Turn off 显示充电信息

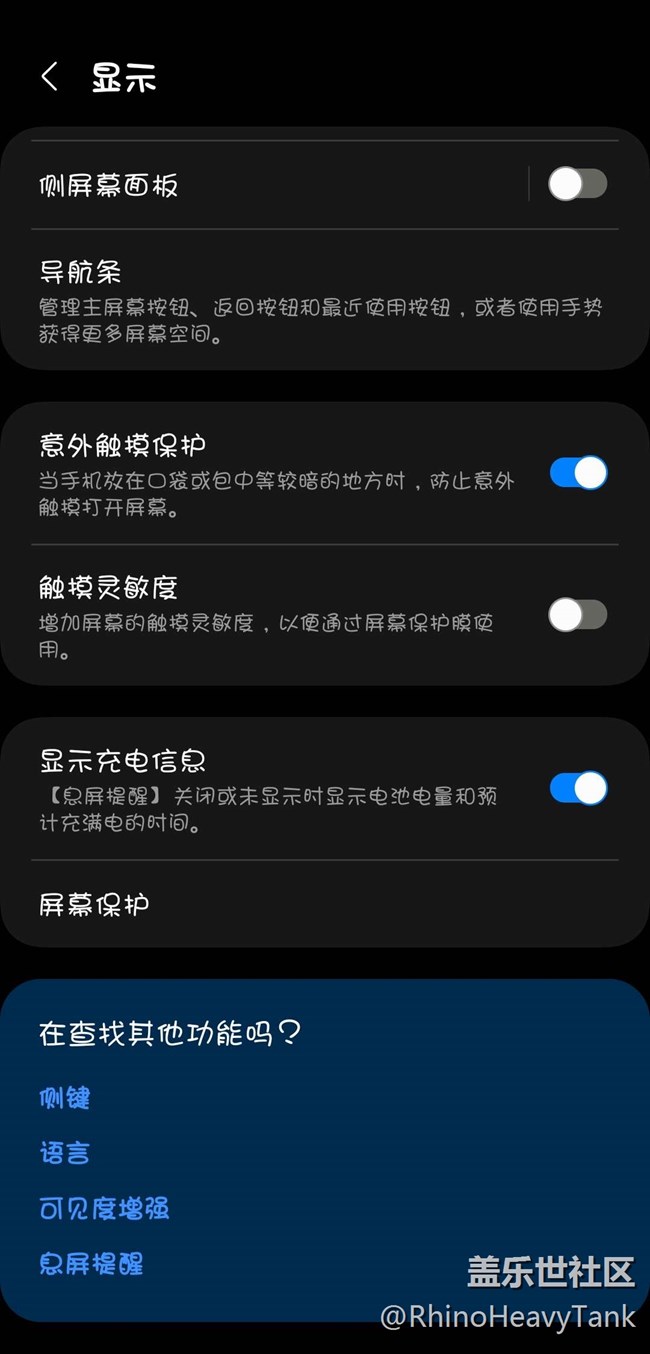point(577,788)
